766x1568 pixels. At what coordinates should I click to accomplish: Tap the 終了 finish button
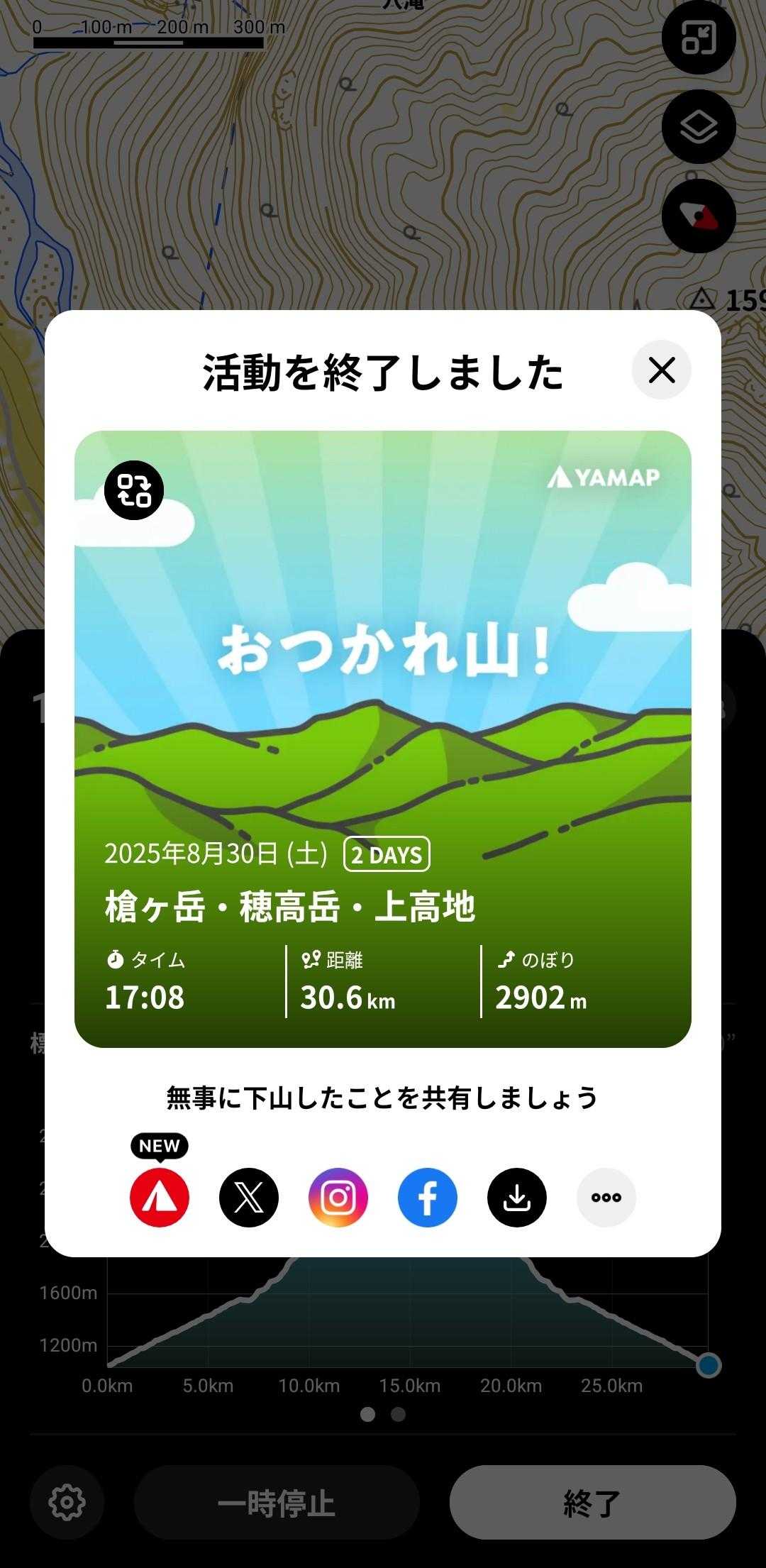tap(592, 1502)
